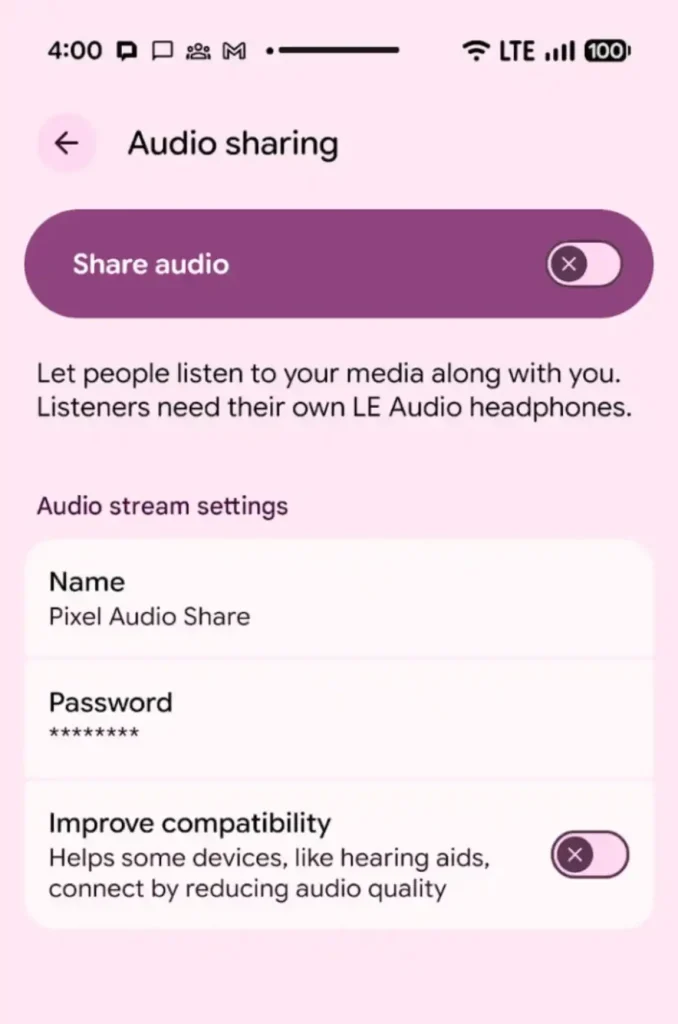Open the Password setting row

(338, 717)
